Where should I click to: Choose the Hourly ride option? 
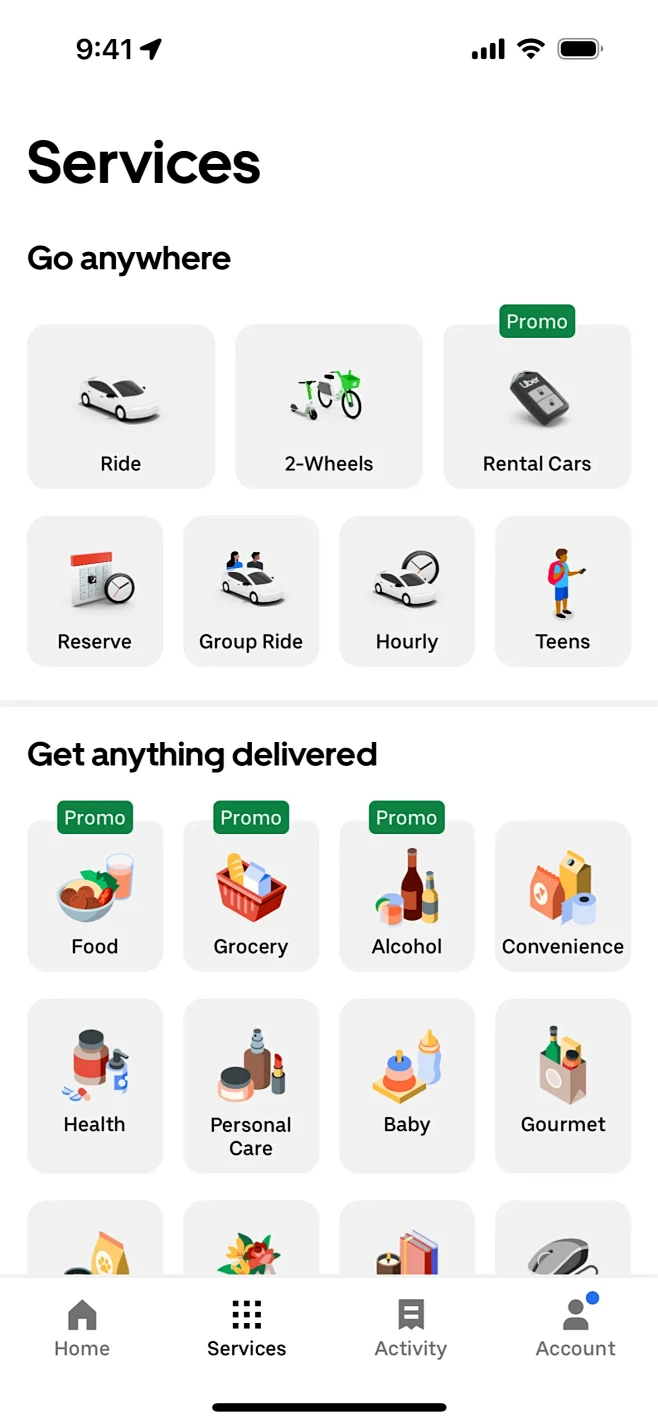(x=407, y=591)
